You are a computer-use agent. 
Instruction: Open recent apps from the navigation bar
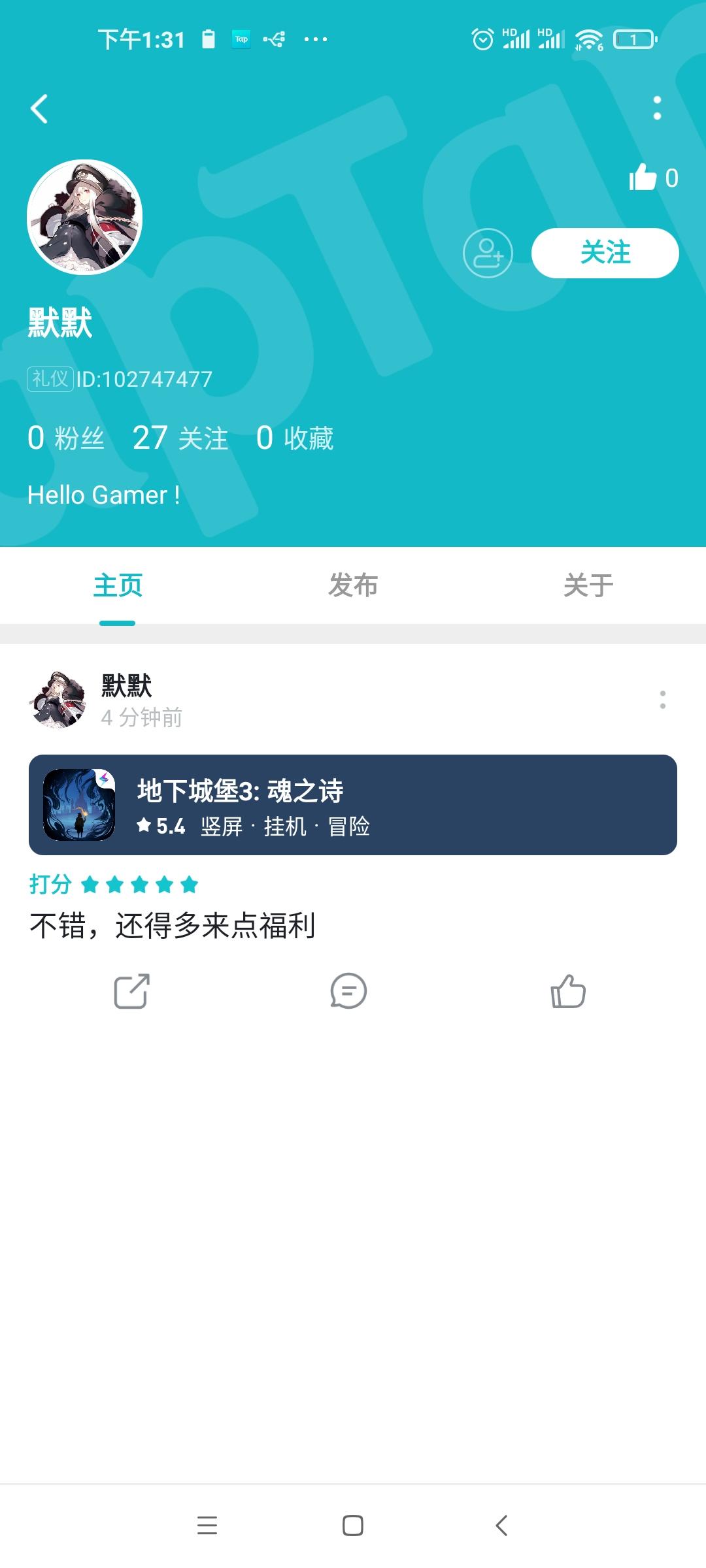pos(207,1526)
